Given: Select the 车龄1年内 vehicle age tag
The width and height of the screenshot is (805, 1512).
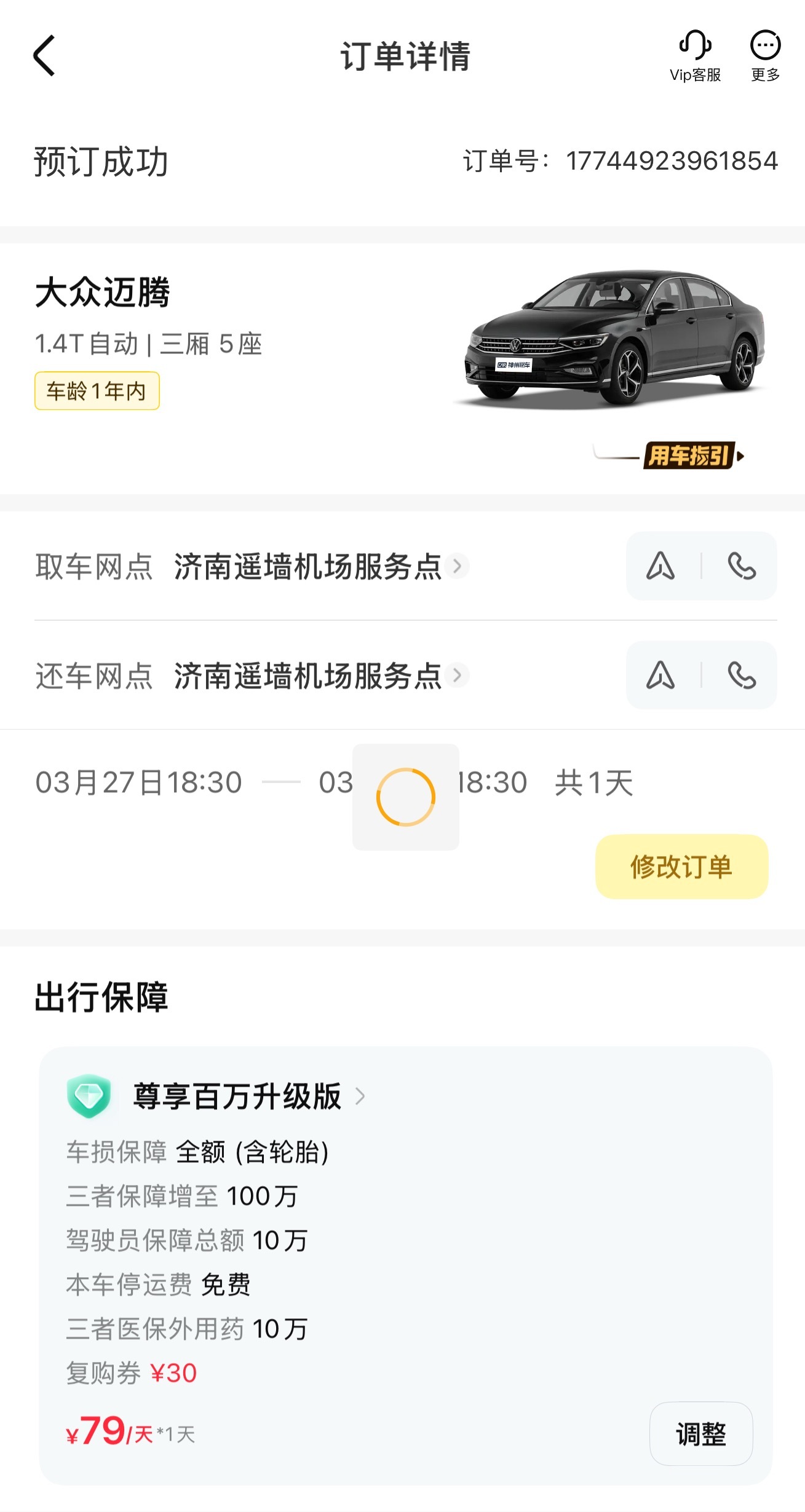Looking at the screenshot, I should 97,391.
